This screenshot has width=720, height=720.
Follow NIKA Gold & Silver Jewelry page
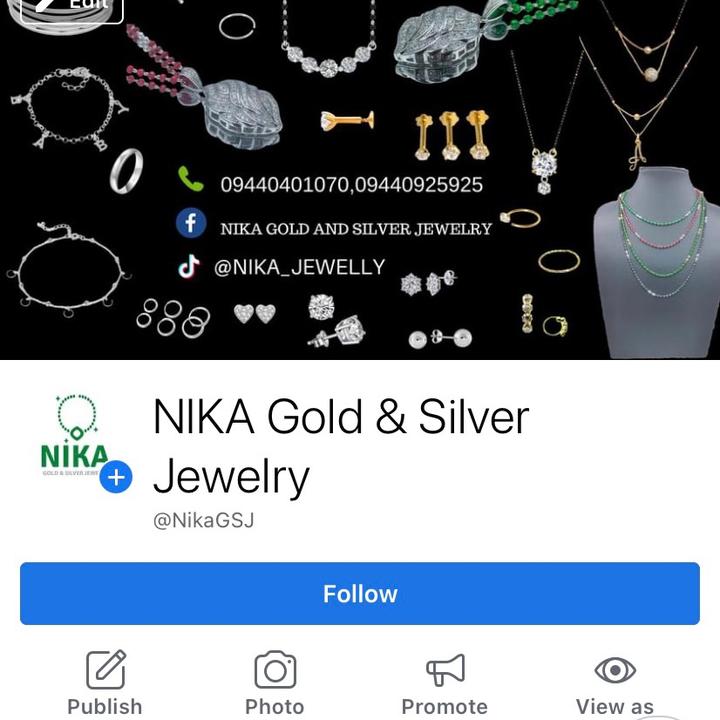pyautogui.click(x=360, y=594)
